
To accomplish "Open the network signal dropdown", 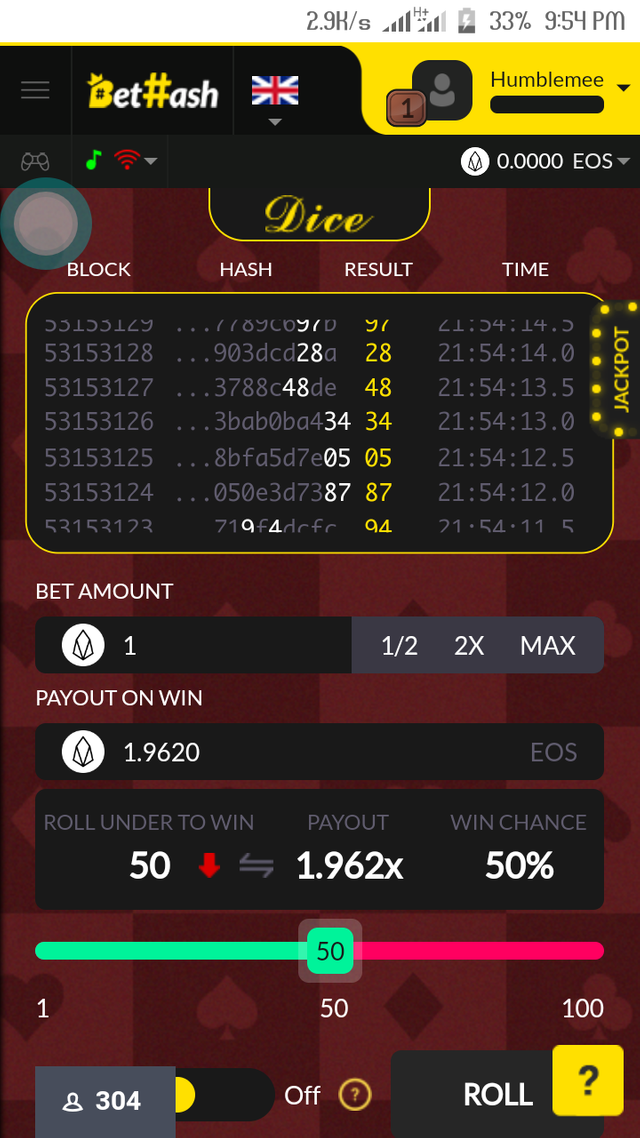I will tap(136, 160).
